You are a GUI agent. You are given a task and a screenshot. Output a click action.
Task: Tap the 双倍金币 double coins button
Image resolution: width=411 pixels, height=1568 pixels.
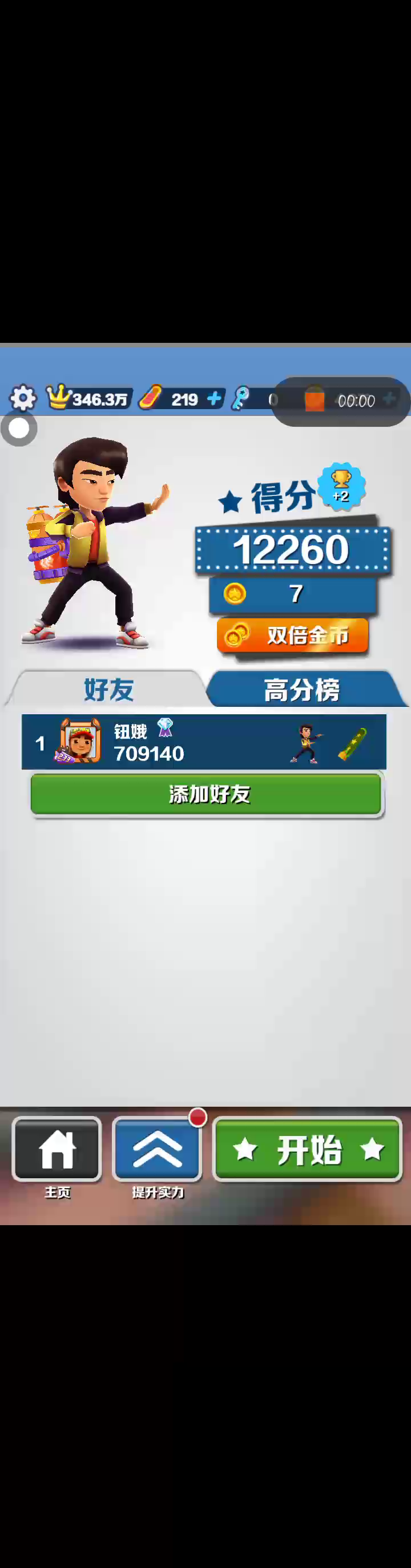pyautogui.click(x=293, y=635)
